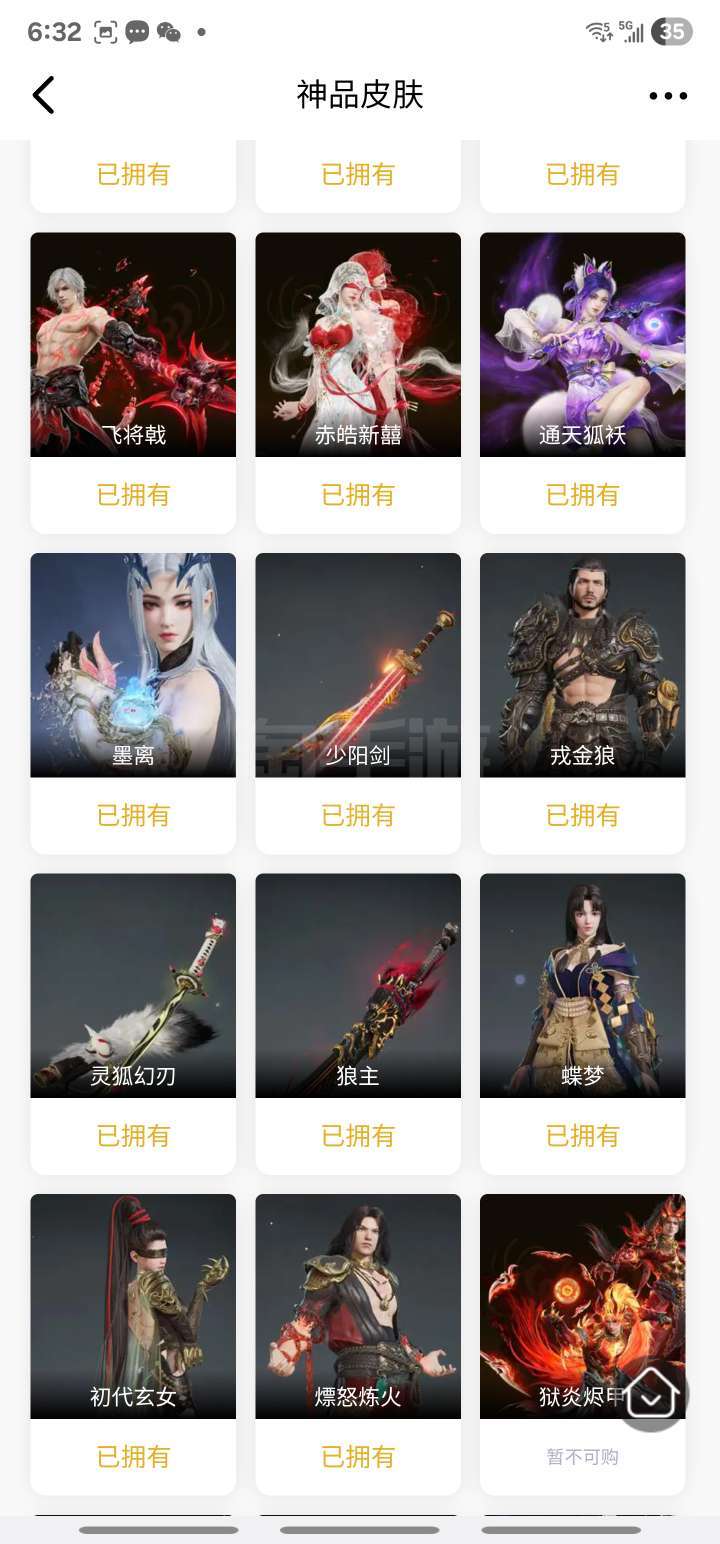Select the 墨离 skin card
Viewport: 720px width, 1544px height.
pos(133,703)
